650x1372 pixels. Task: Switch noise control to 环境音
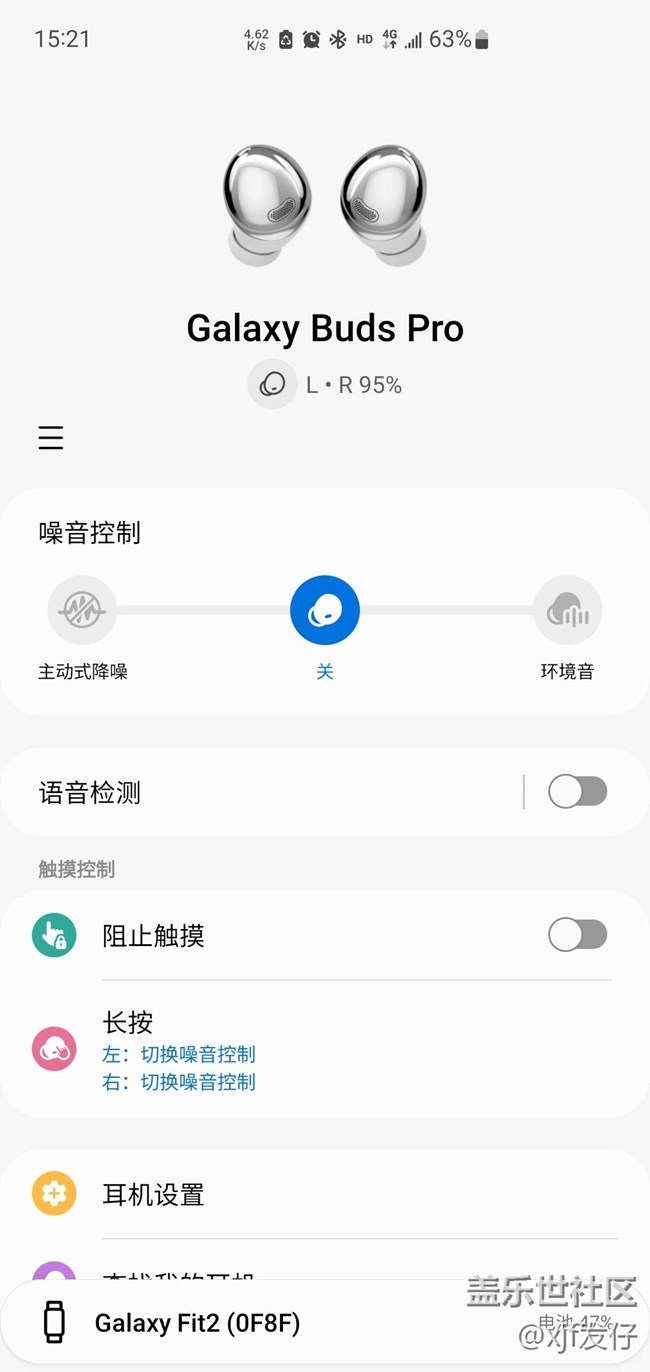[x=567, y=610]
